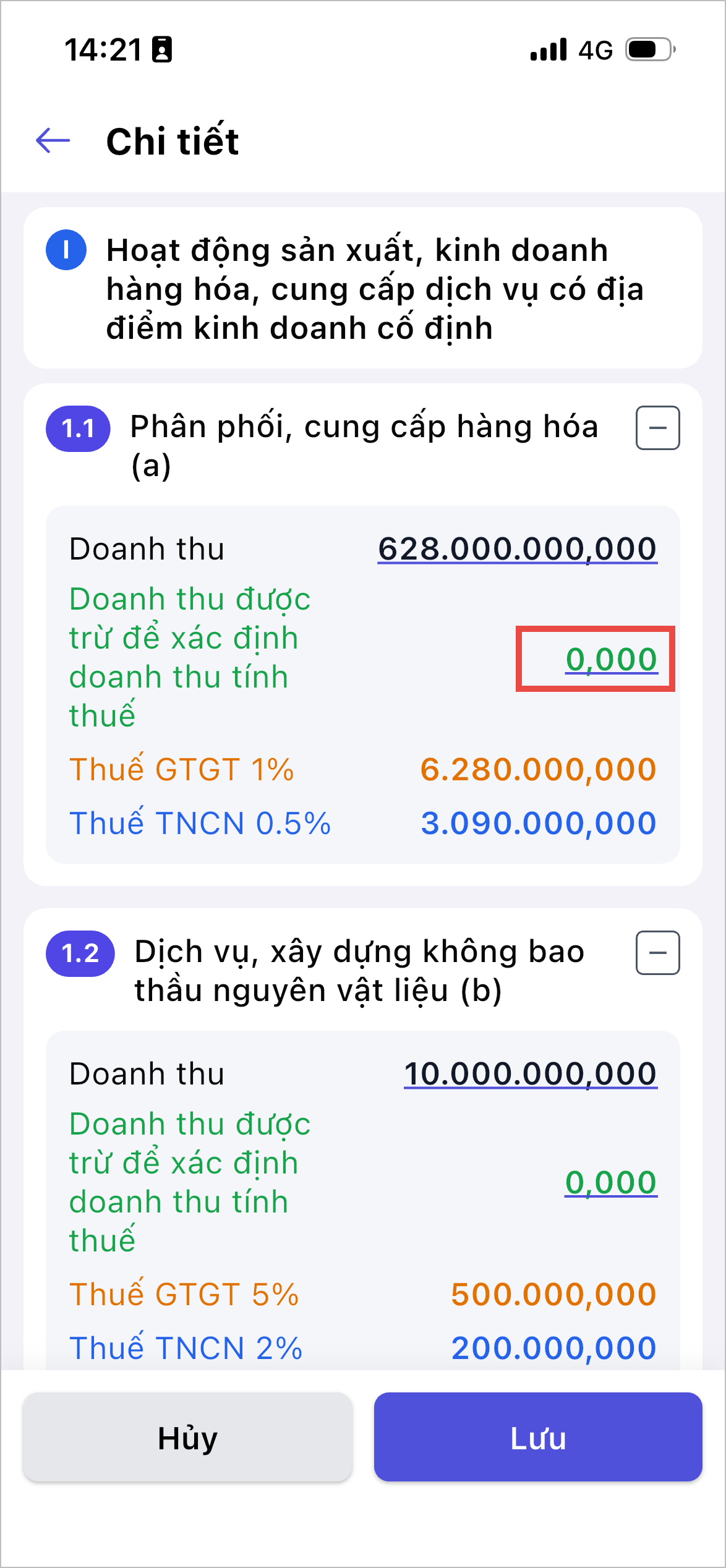Go back from Chi tiết screen
The image size is (726, 1568).
[x=53, y=141]
